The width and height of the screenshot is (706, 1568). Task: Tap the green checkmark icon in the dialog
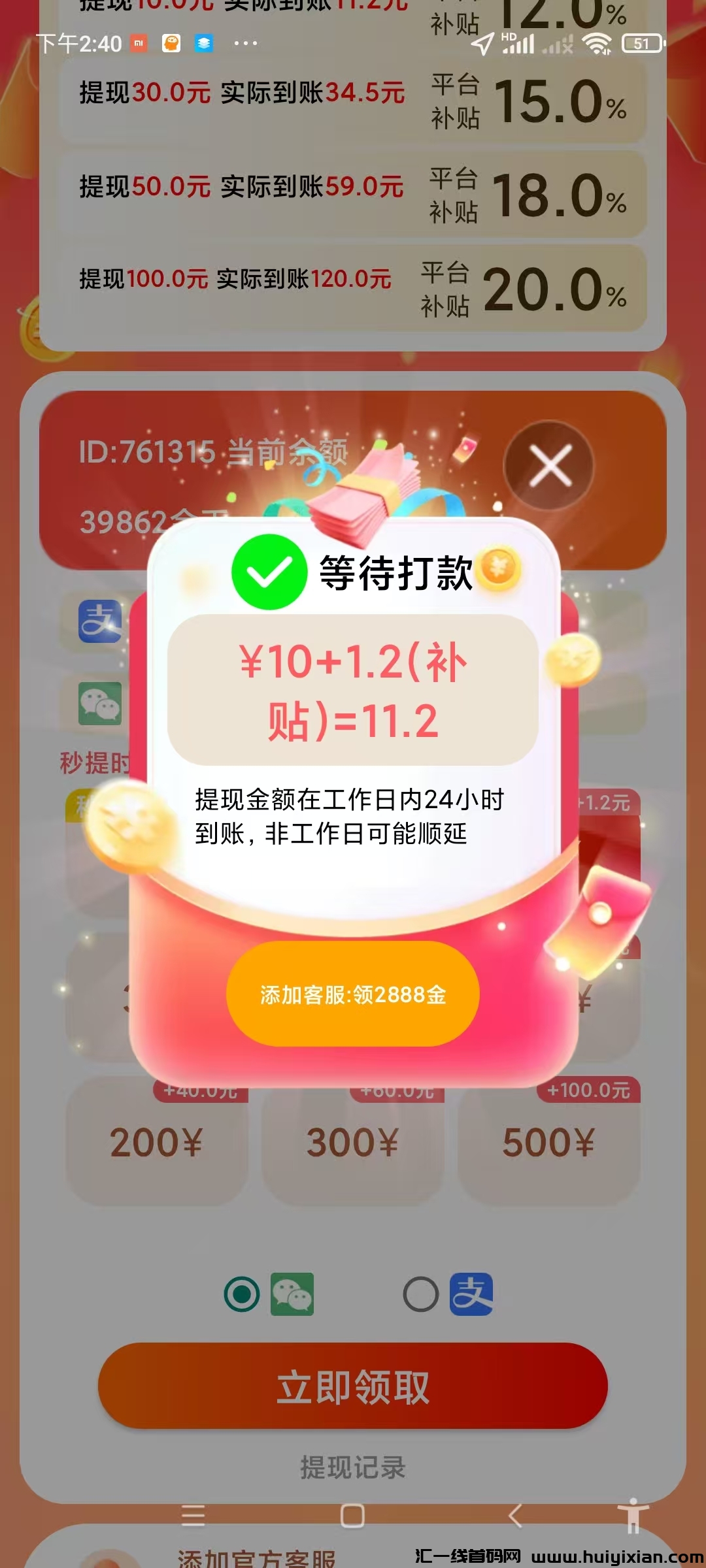270,572
